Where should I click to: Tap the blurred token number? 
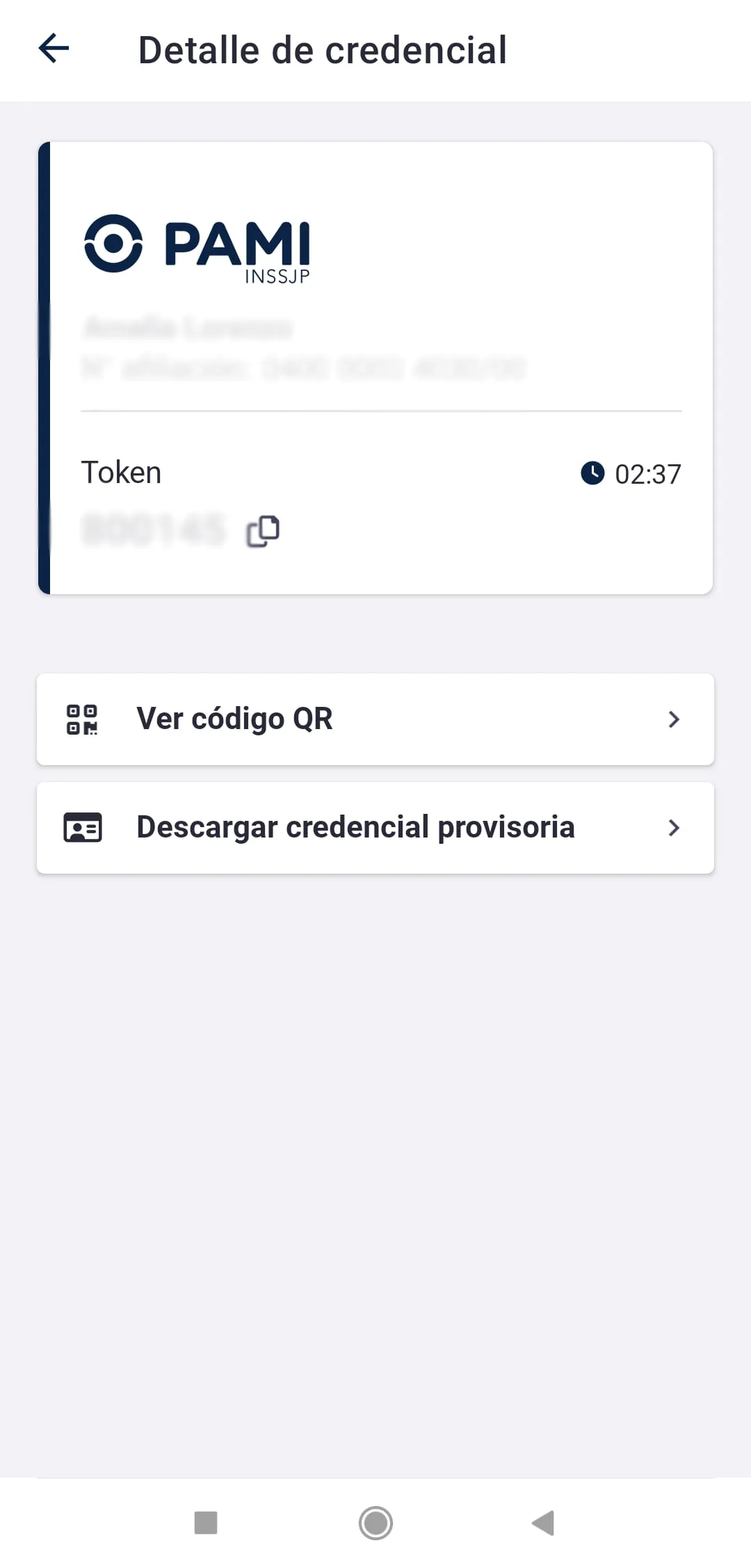pyautogui.click(x=154, y=530)
